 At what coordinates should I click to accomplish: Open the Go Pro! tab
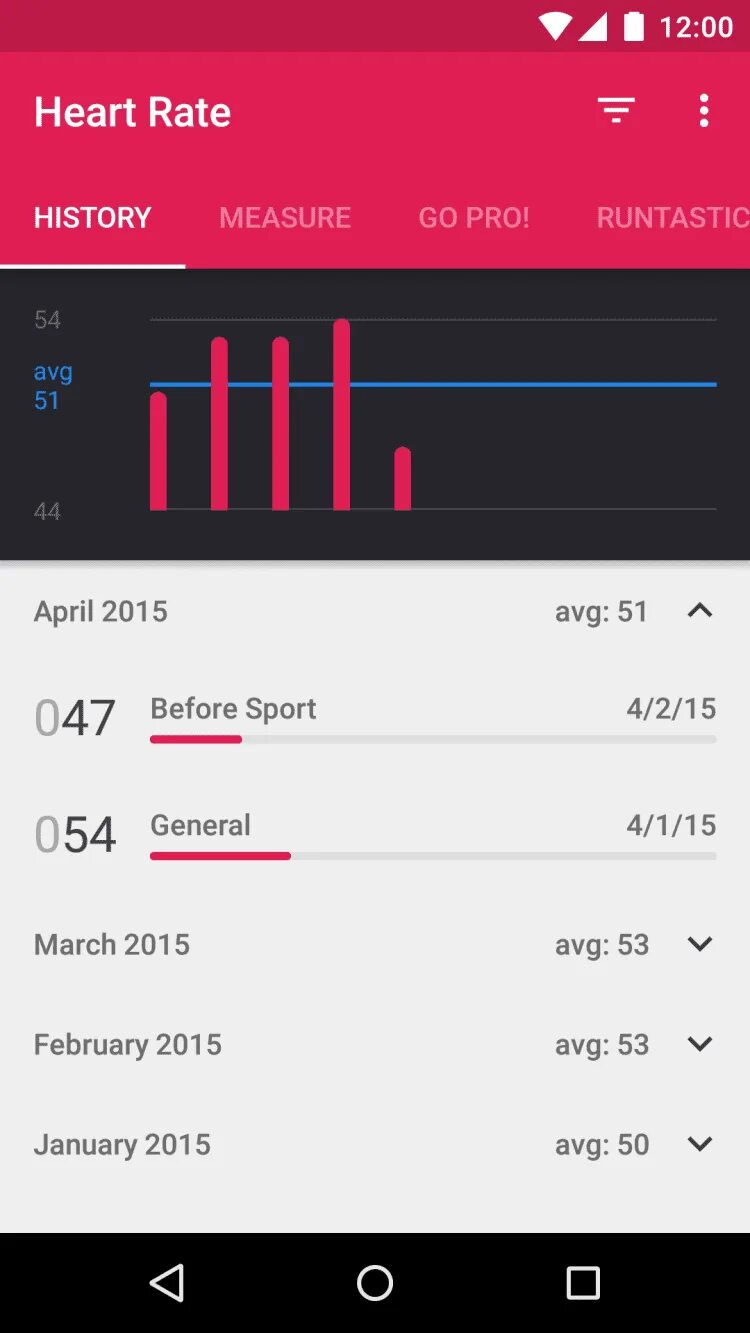click(474, 218)
